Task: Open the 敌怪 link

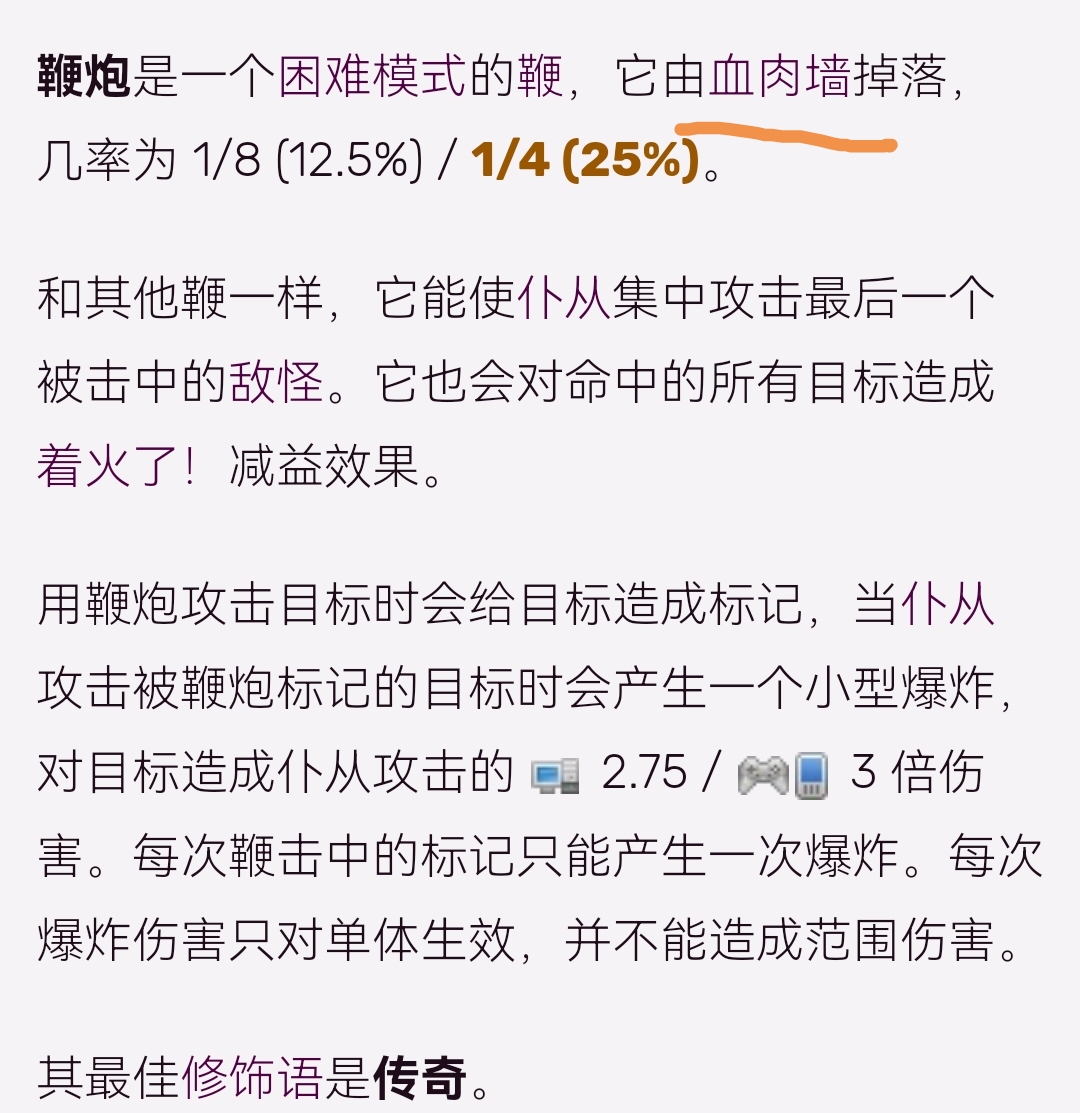Action: point(276,382)
